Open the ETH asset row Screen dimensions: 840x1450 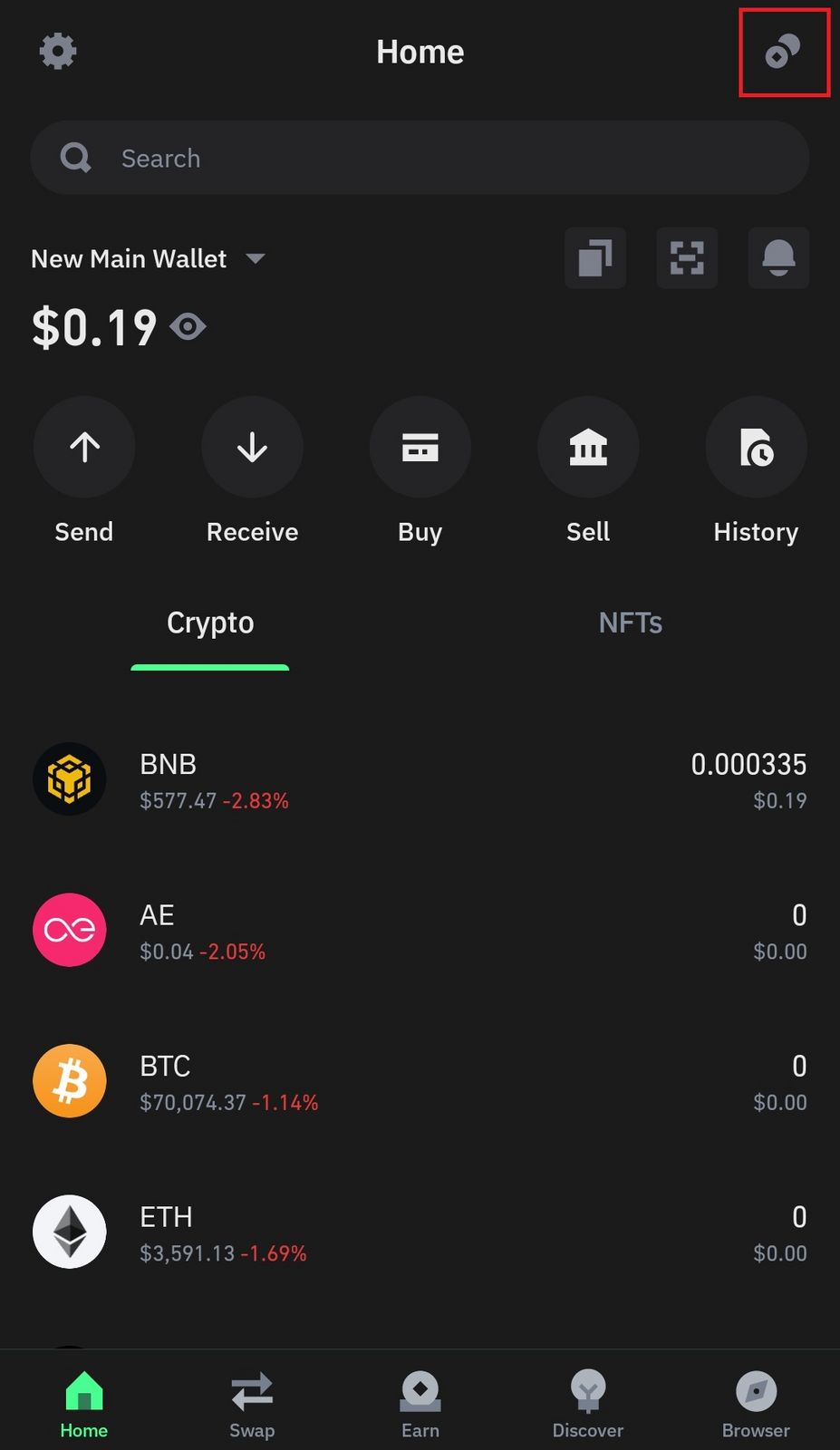point(420,1232)
